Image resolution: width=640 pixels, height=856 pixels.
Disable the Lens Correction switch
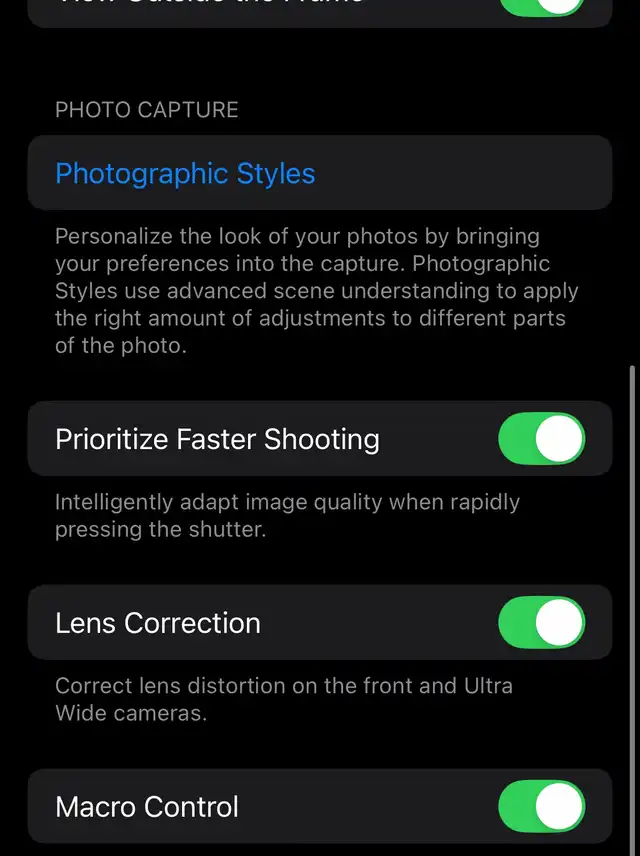click(541, 623)
